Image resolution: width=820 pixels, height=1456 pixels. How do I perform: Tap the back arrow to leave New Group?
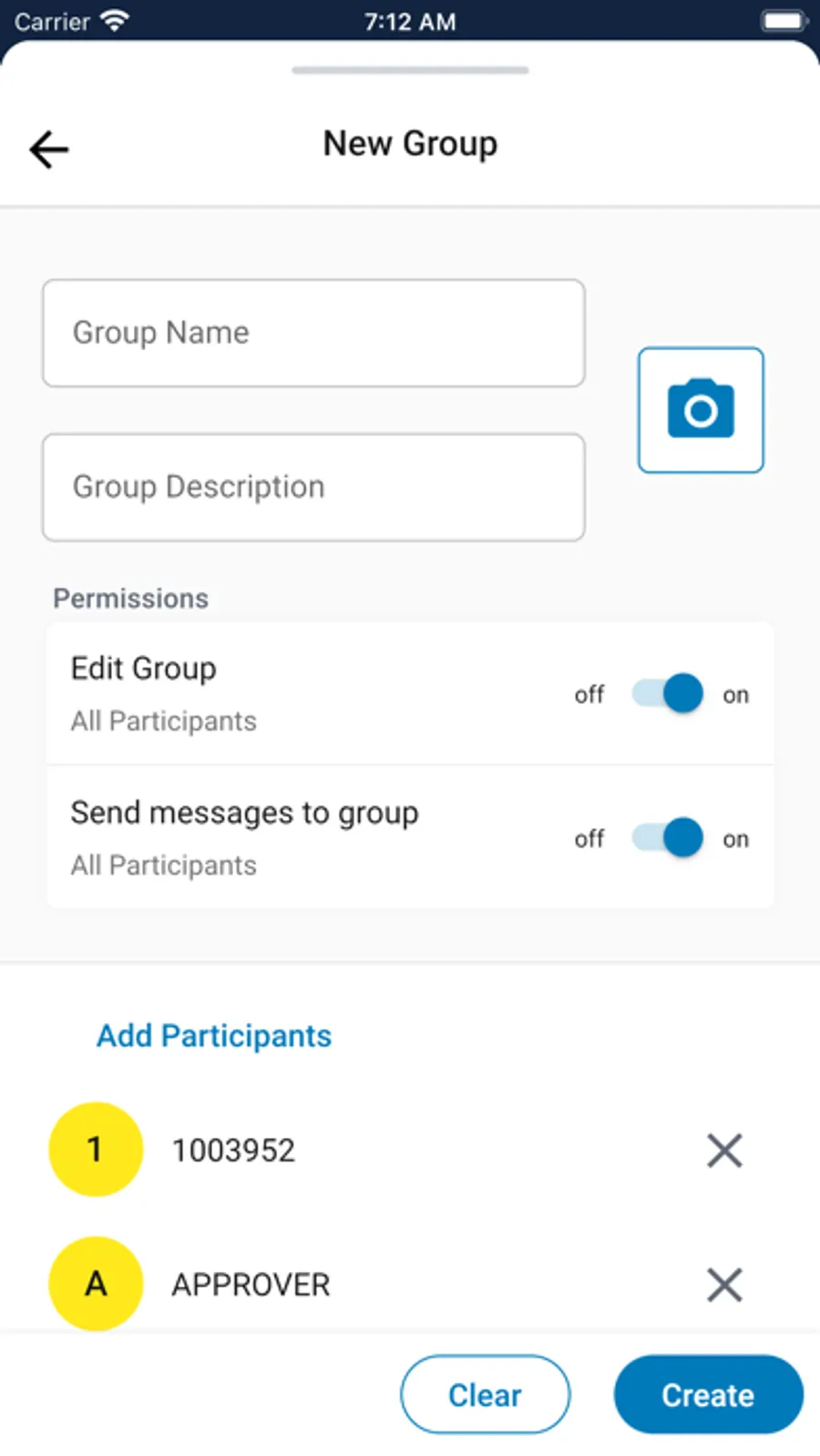tap(48, 149)
